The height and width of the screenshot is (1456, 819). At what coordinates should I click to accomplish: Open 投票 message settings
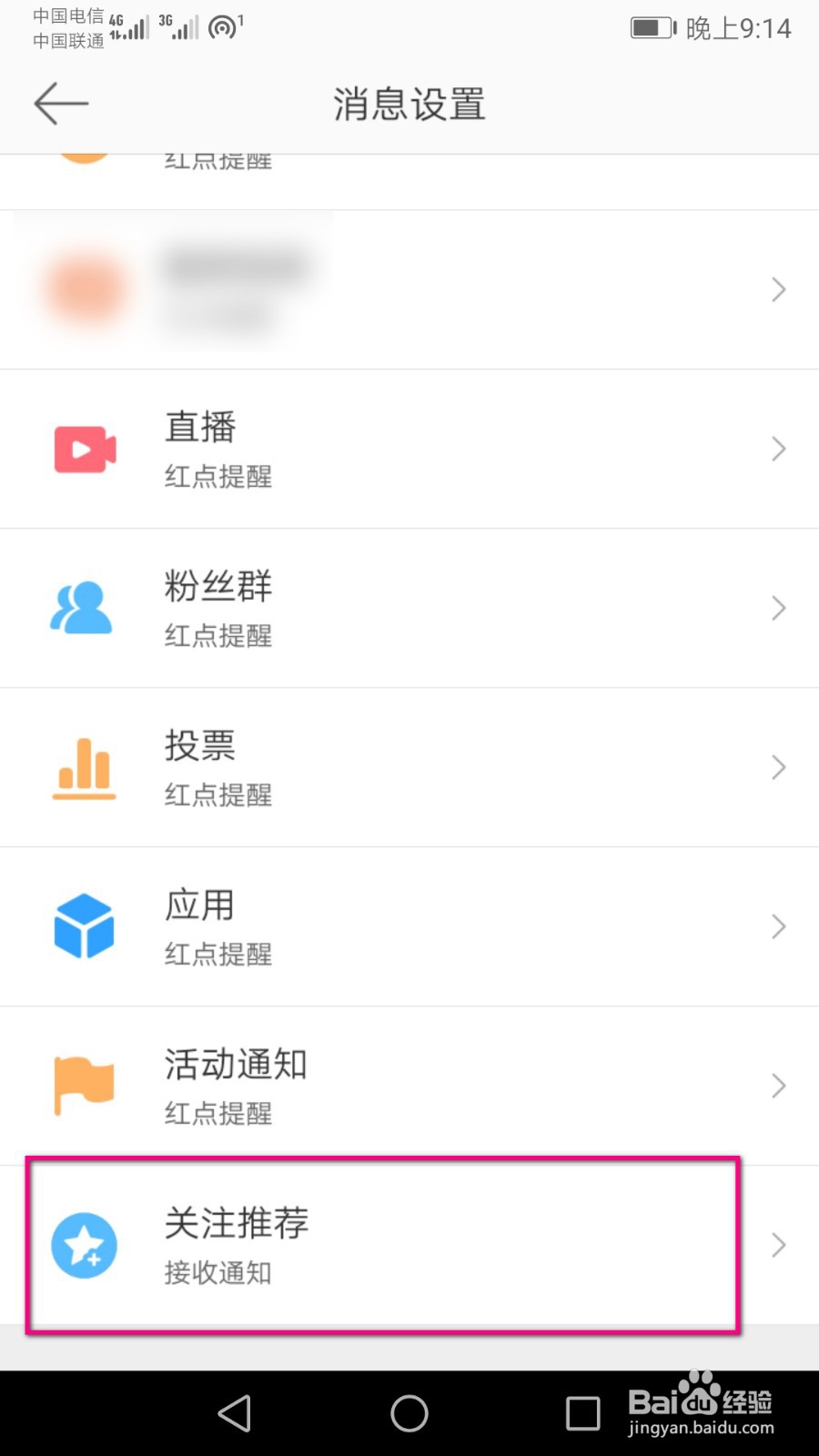(409, 767)
